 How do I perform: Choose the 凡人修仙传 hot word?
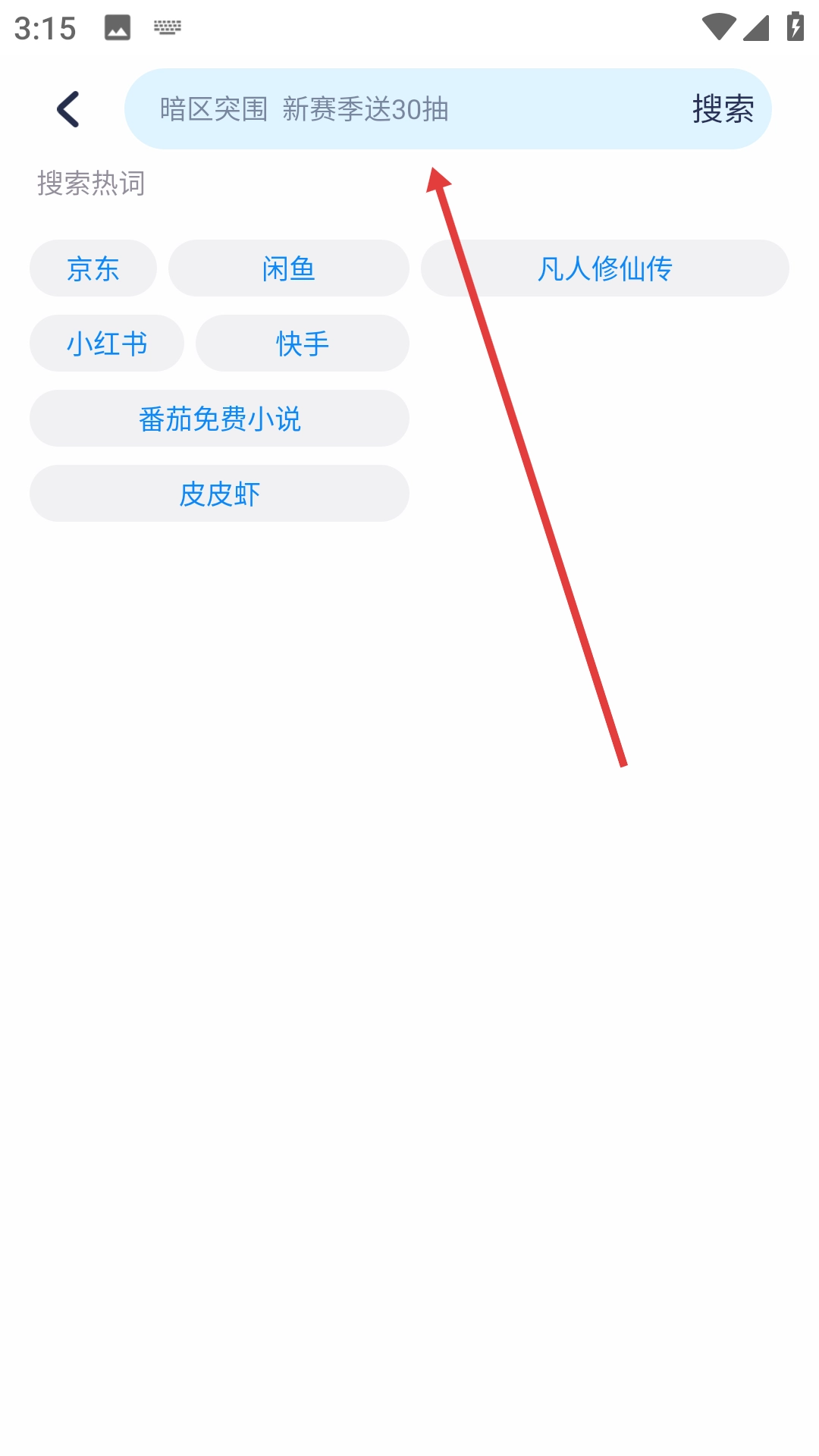(x=604, y=268)
